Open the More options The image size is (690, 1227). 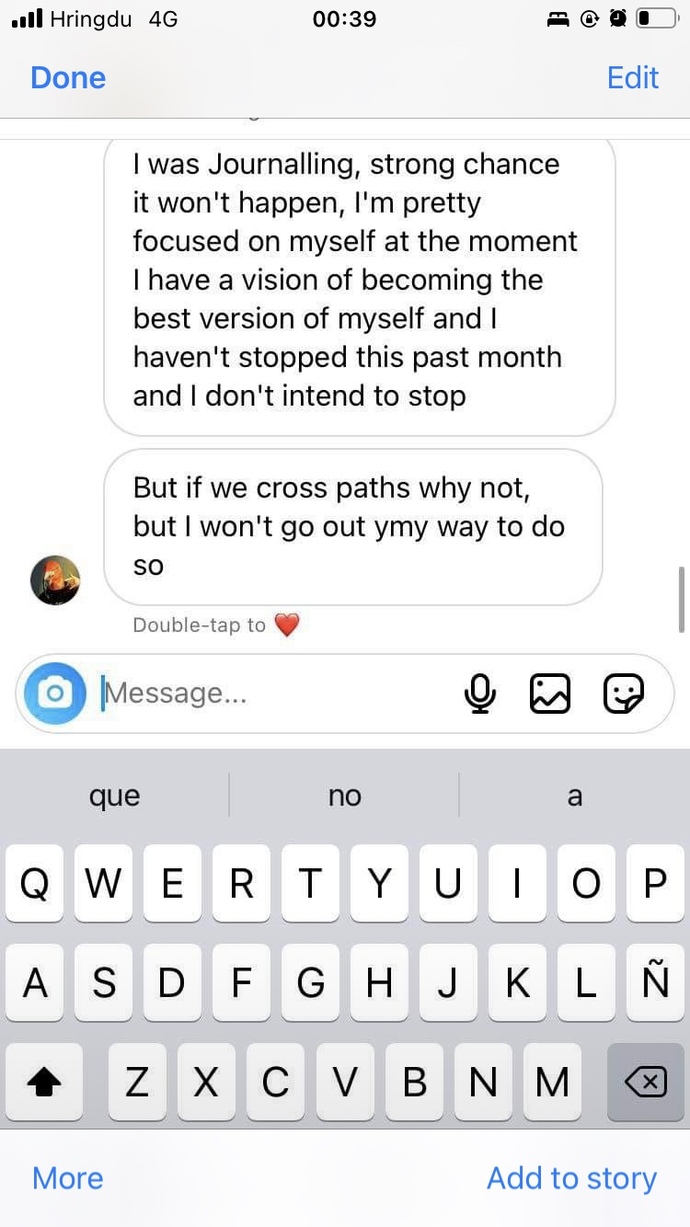click(67, 1178)
